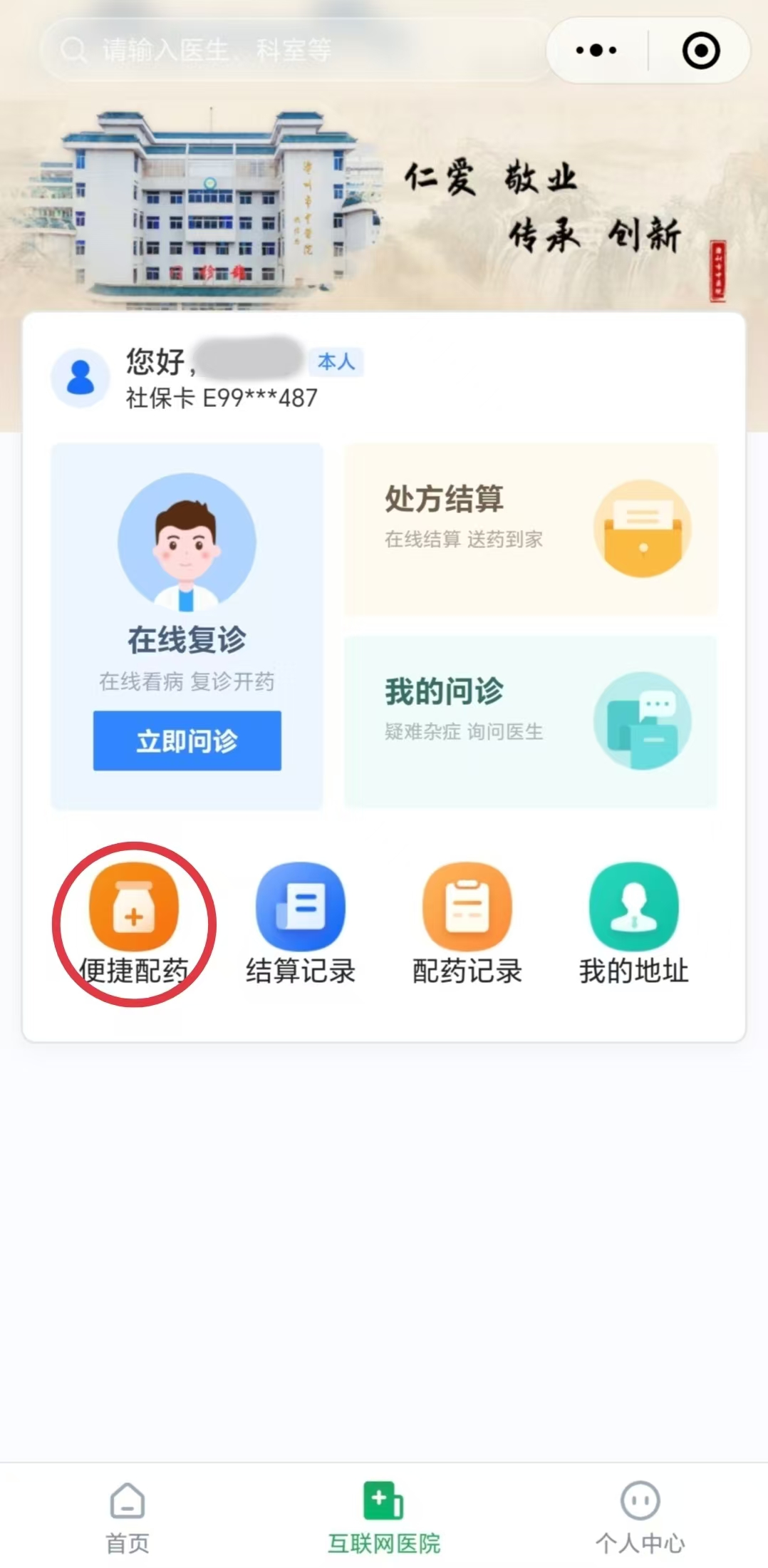
Task: Tap the 立即问诊 button
Action: pyautogui.click(x=187, y=741)
